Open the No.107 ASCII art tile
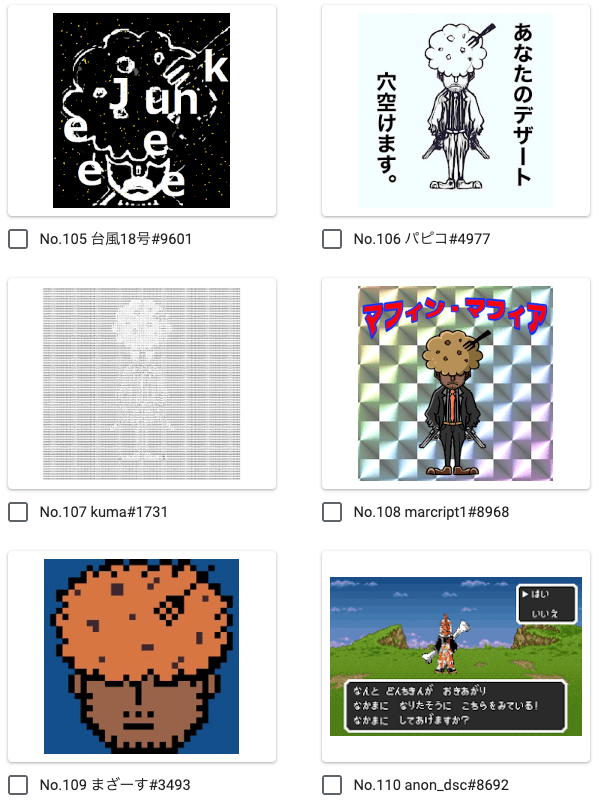The height and width of the screenshot is (802, 609). coord(141,383)
